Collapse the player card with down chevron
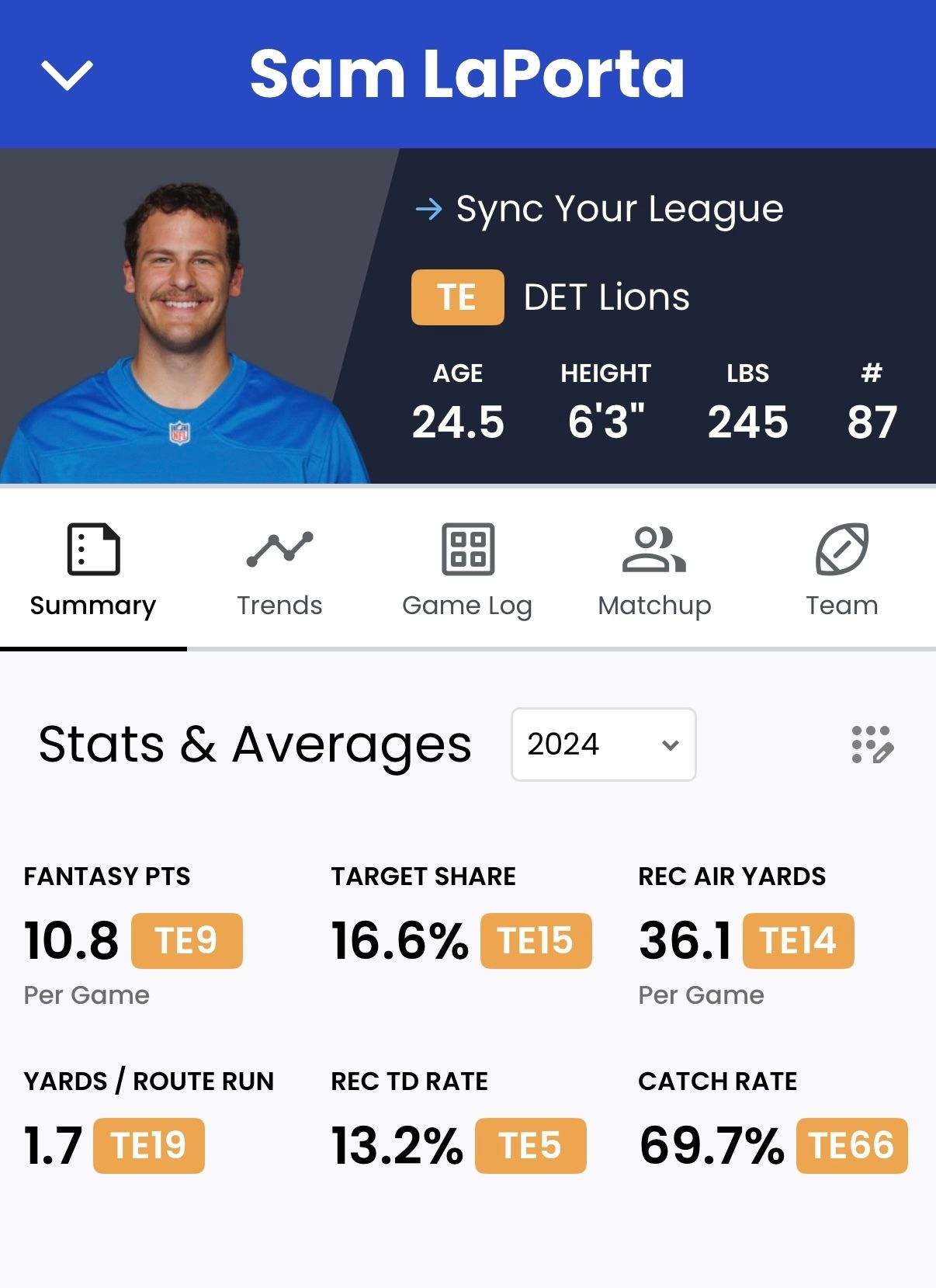The width and height of the screenshot is (936, 1288). tap(67, 75)
